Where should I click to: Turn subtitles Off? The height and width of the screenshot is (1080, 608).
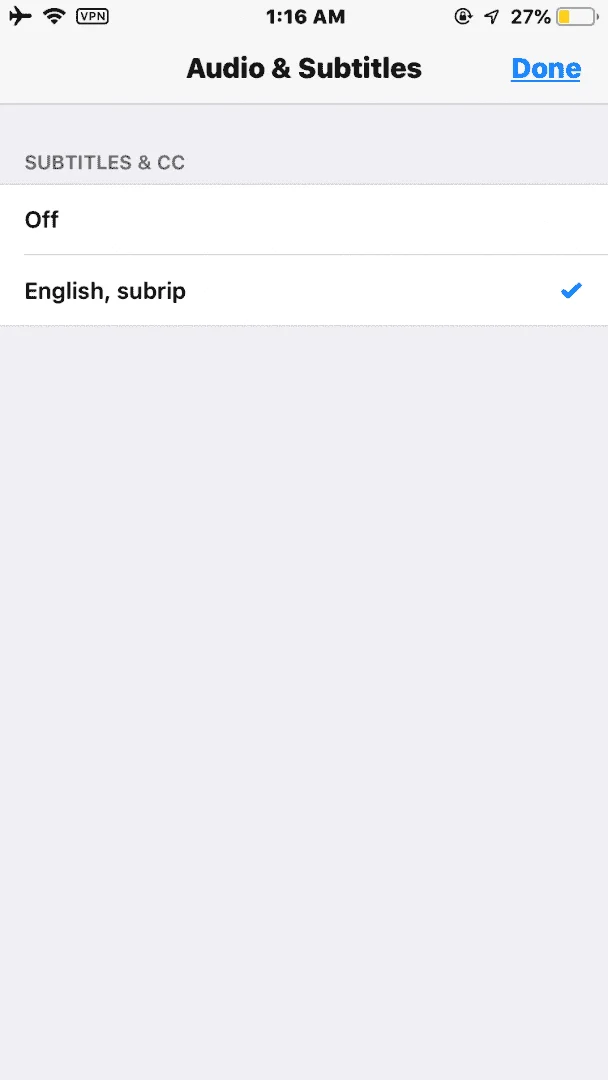pos(304,220)
